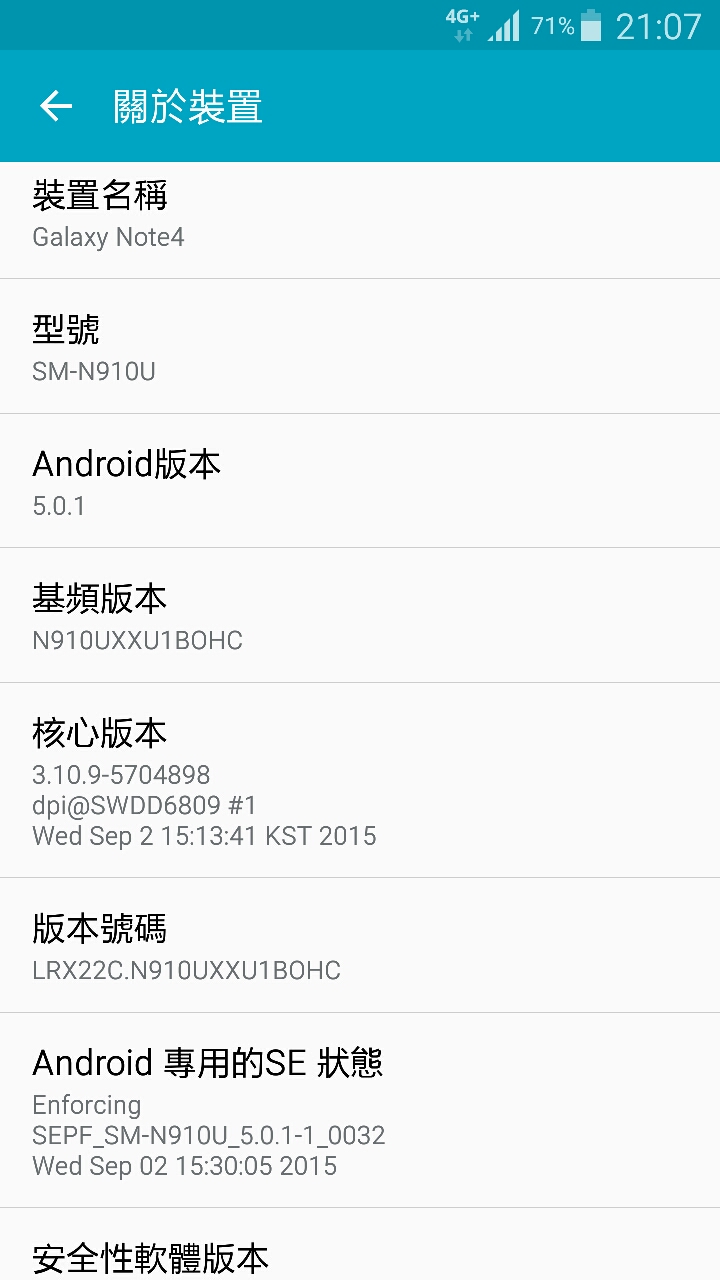The height and width of the screenshot is (1280, 720).
Task: Tap the 版本號碼 build number row
Action: [x=360, y=945]
